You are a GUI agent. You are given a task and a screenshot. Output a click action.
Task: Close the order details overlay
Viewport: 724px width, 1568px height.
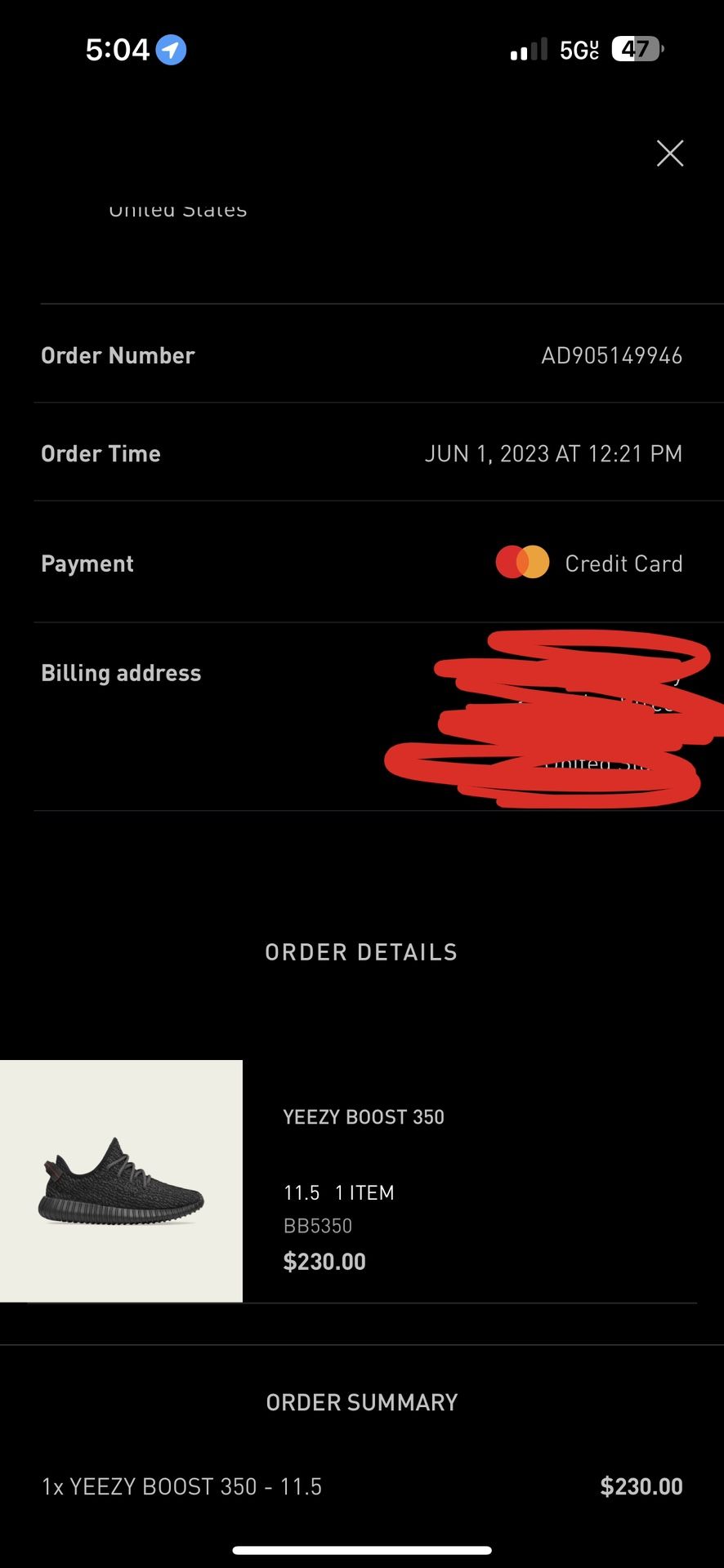click(x=670, y=154)
